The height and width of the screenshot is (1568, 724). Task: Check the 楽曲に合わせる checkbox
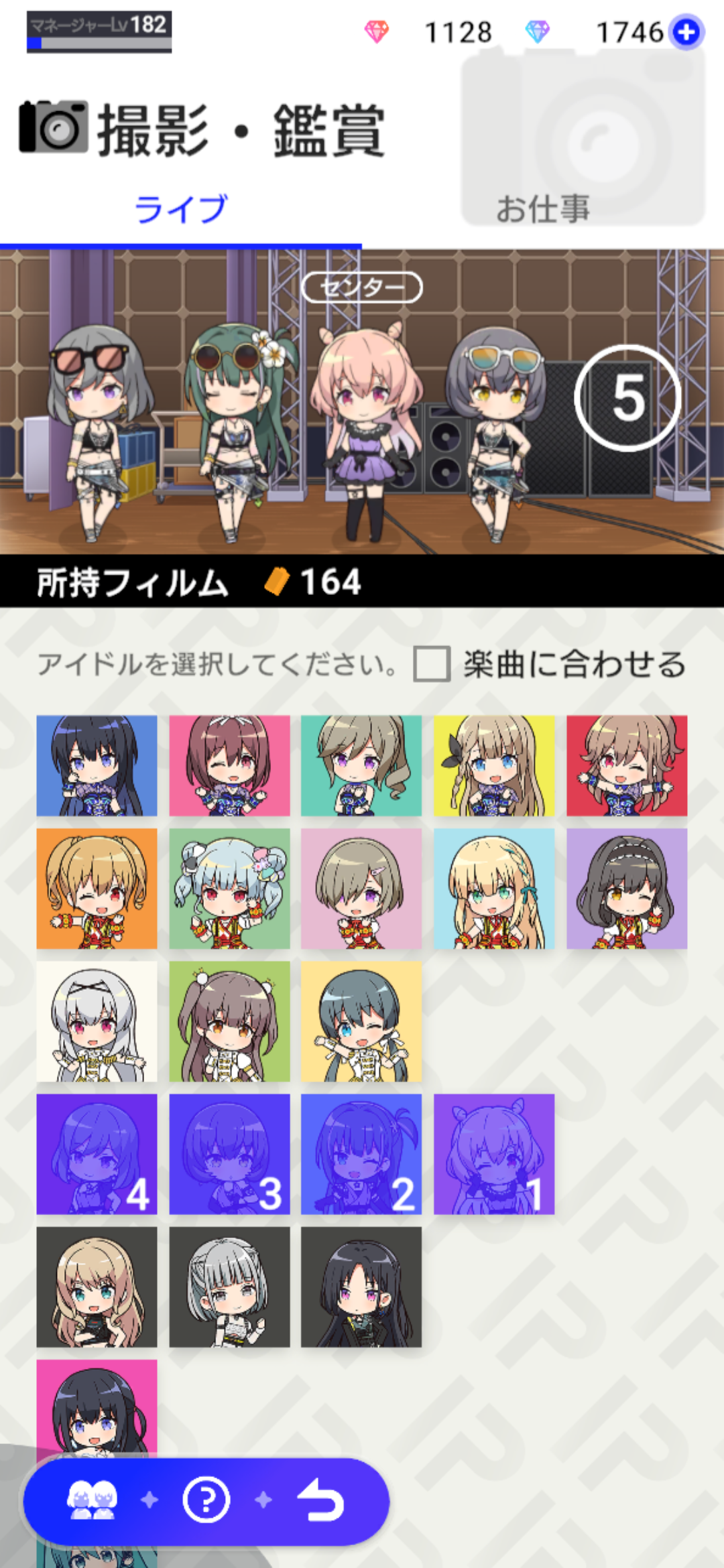[x=432, y=664]
